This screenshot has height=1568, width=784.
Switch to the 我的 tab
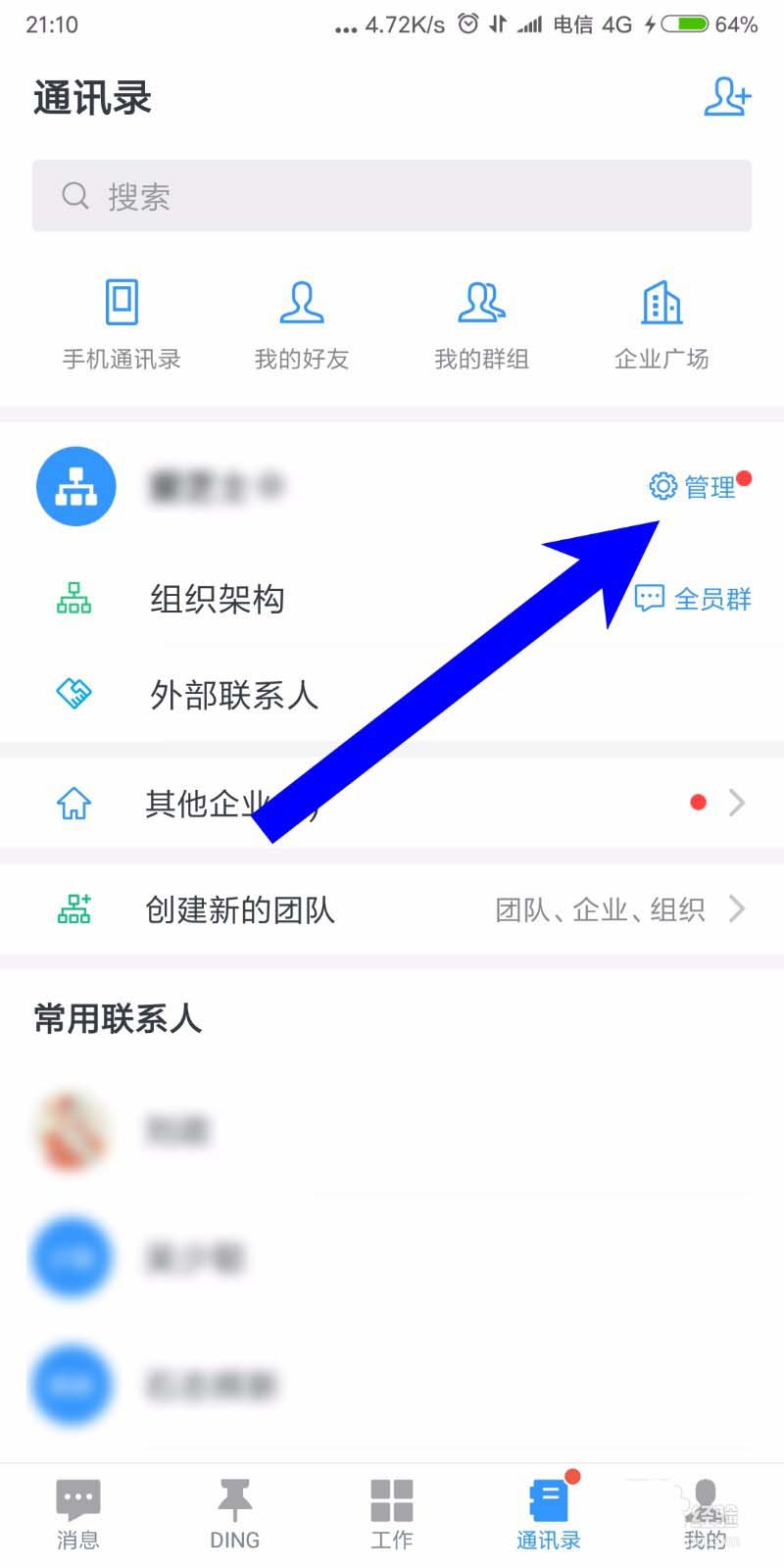tap(705, 1514)
